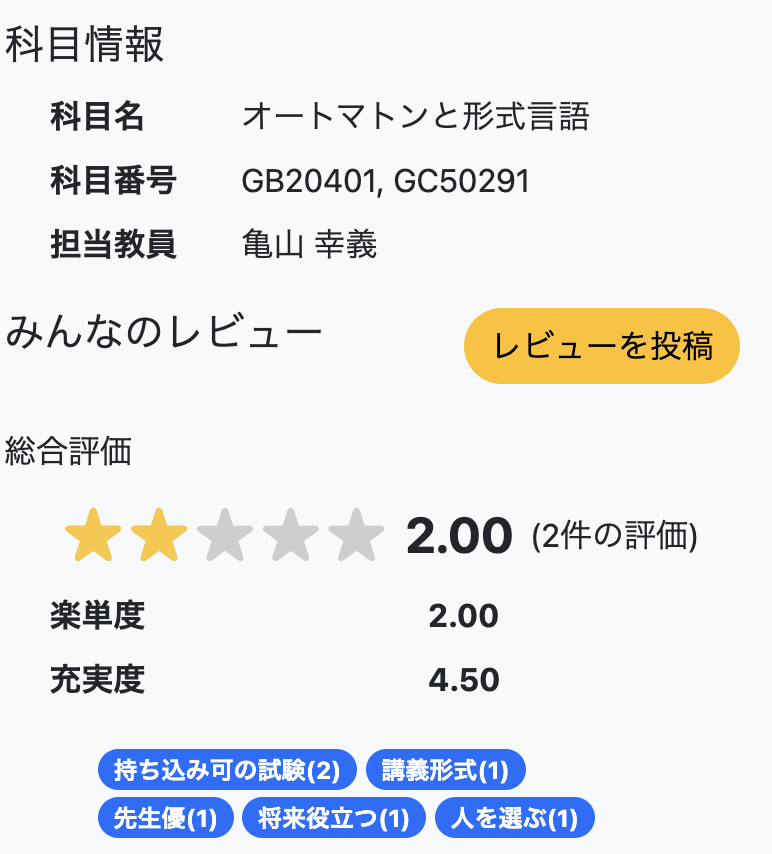Select the 持ち込み可の試験(2) tag

click(227, 770)
